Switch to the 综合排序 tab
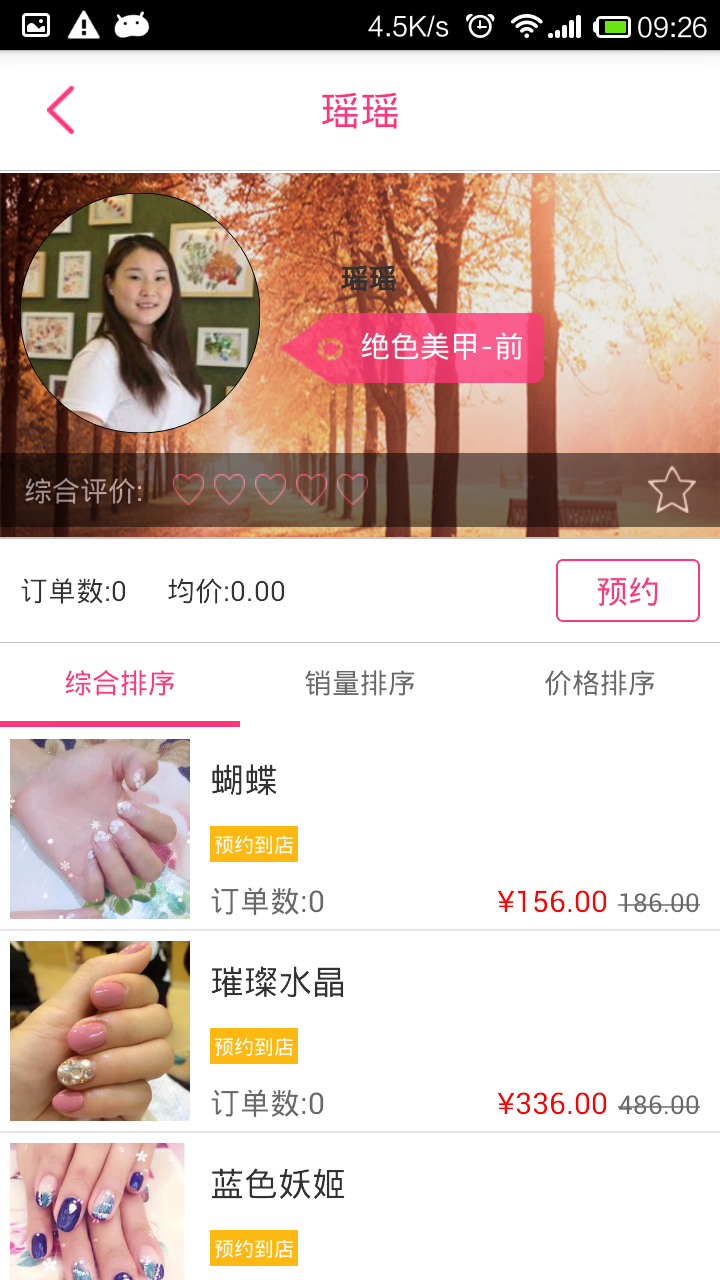Image resolution: width=720 pixels, height=1280 pixels. click(x=120, y=684)
